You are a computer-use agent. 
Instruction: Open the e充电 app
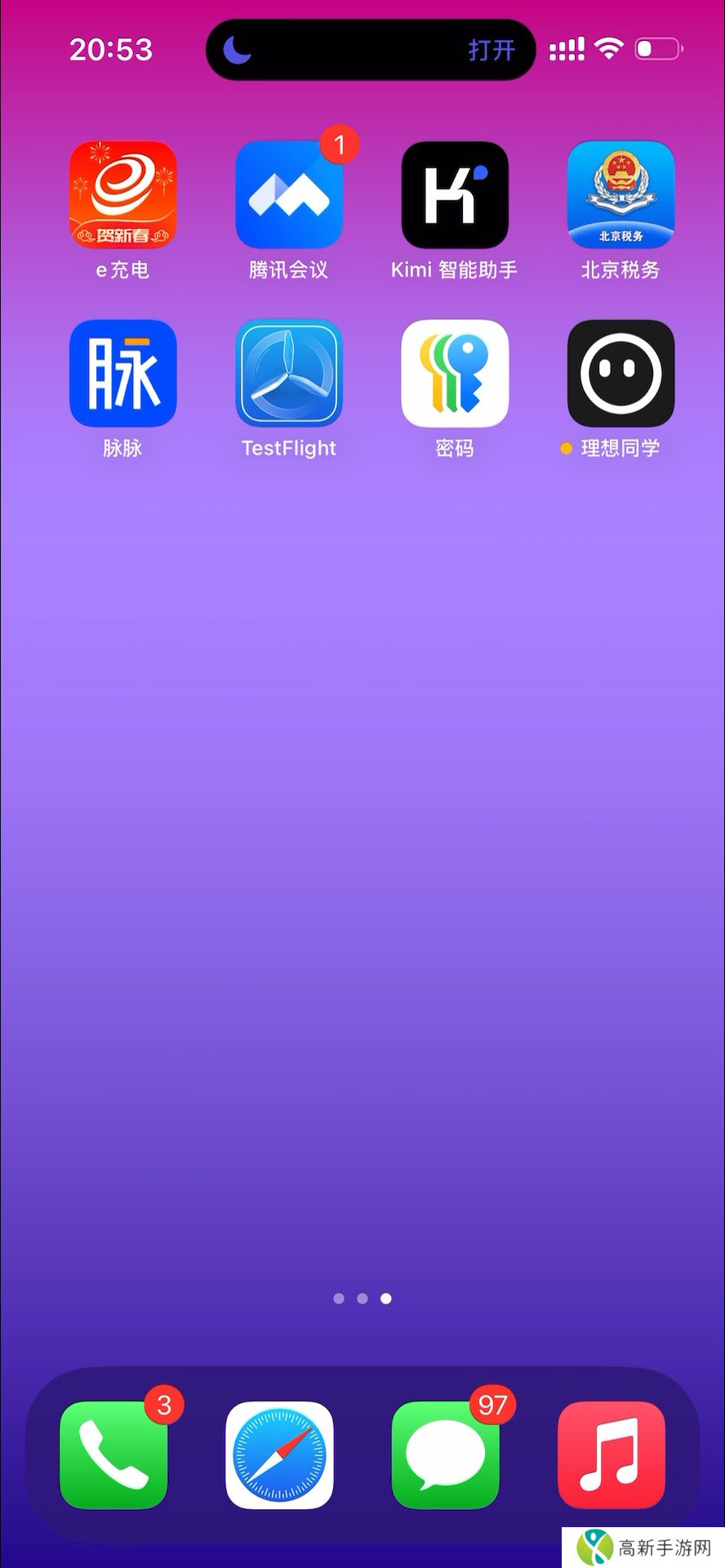[122, 194]
